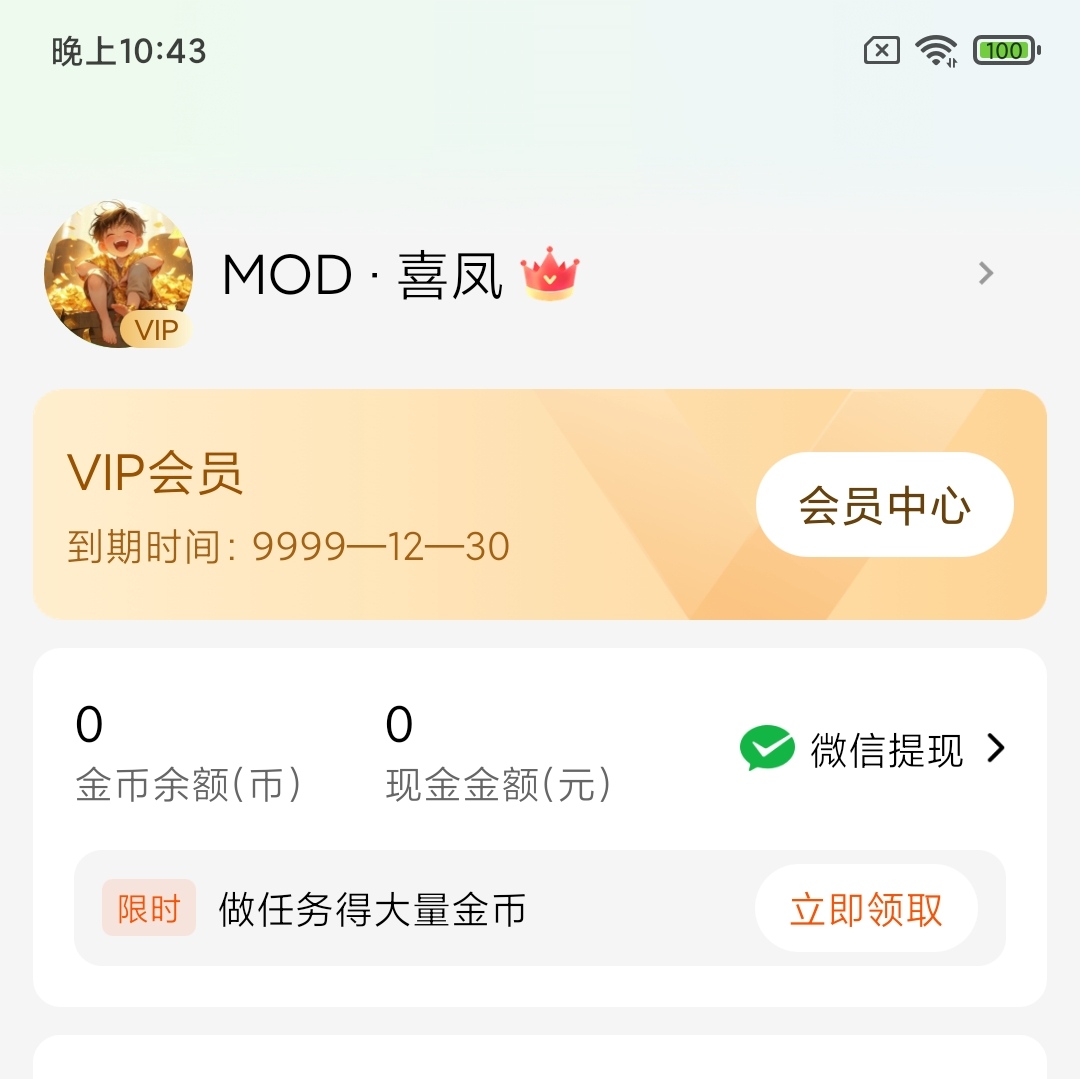The height and width of the screenshot is (1079, 1080).
Task: Tap 立即领取 to claim coins
Action: click(866, 909)
